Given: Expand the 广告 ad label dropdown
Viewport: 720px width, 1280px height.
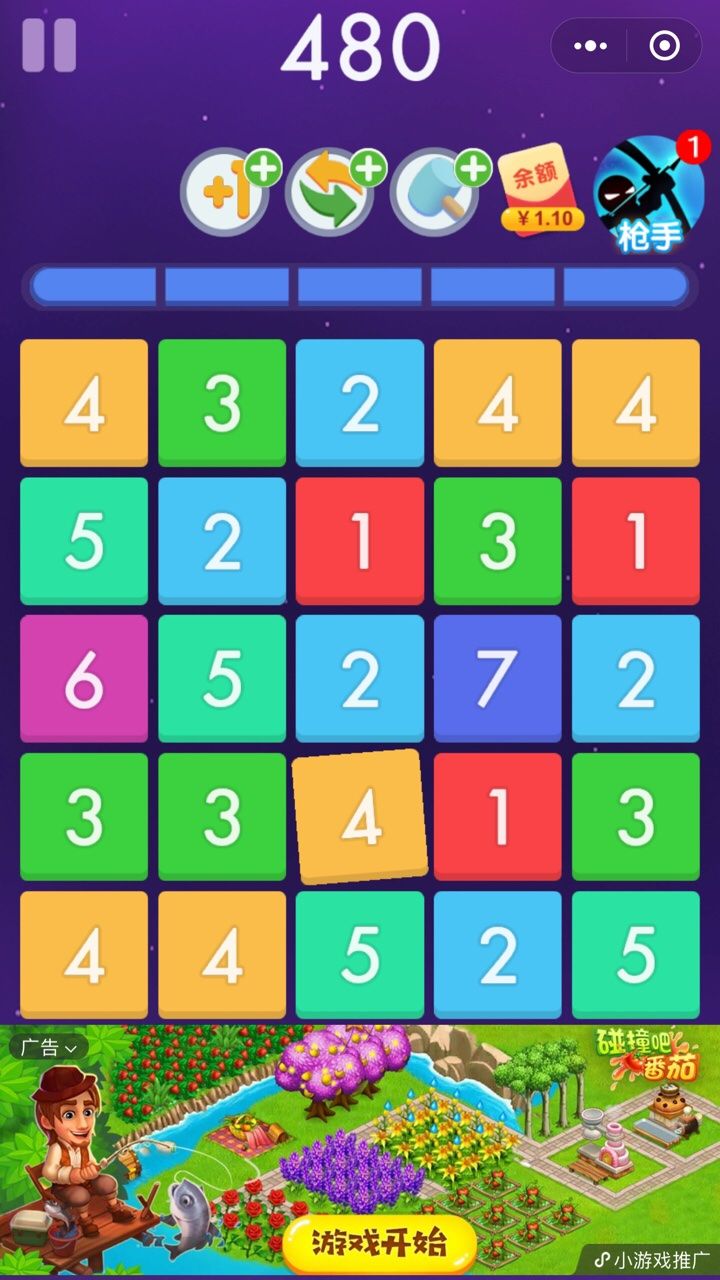Looking at the screenshot, I should click(49, 1047).
